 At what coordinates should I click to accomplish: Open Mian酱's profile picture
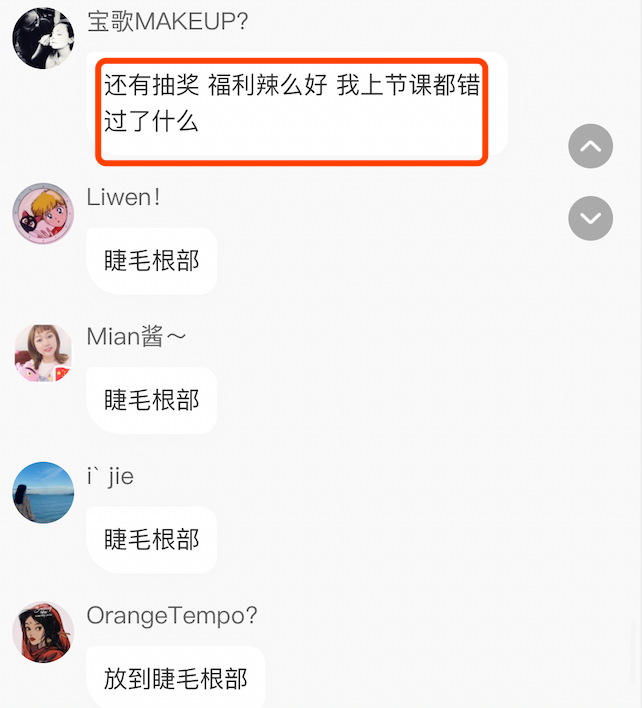43,353
